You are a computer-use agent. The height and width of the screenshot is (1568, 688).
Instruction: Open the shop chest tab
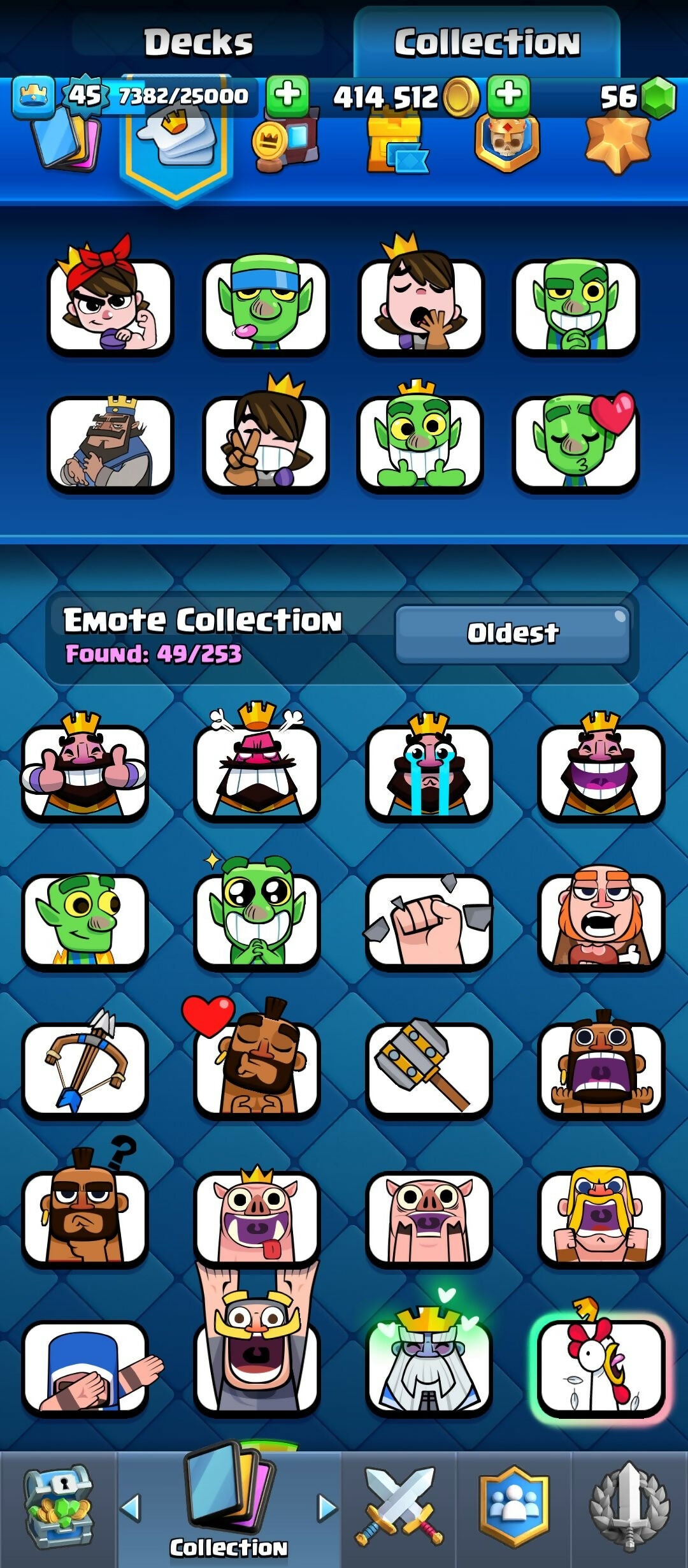[59, 1509]
